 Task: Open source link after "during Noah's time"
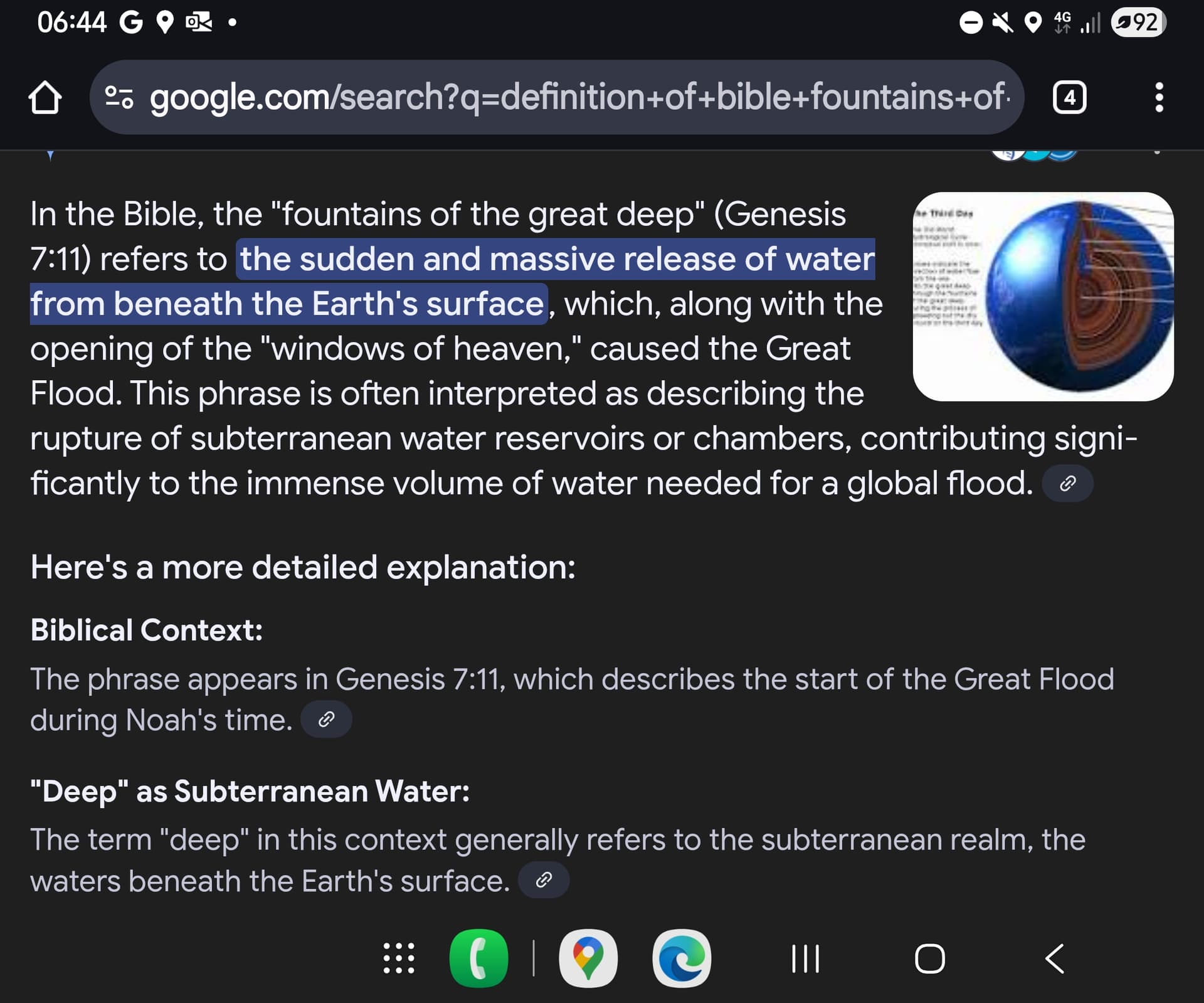point(326,719)
